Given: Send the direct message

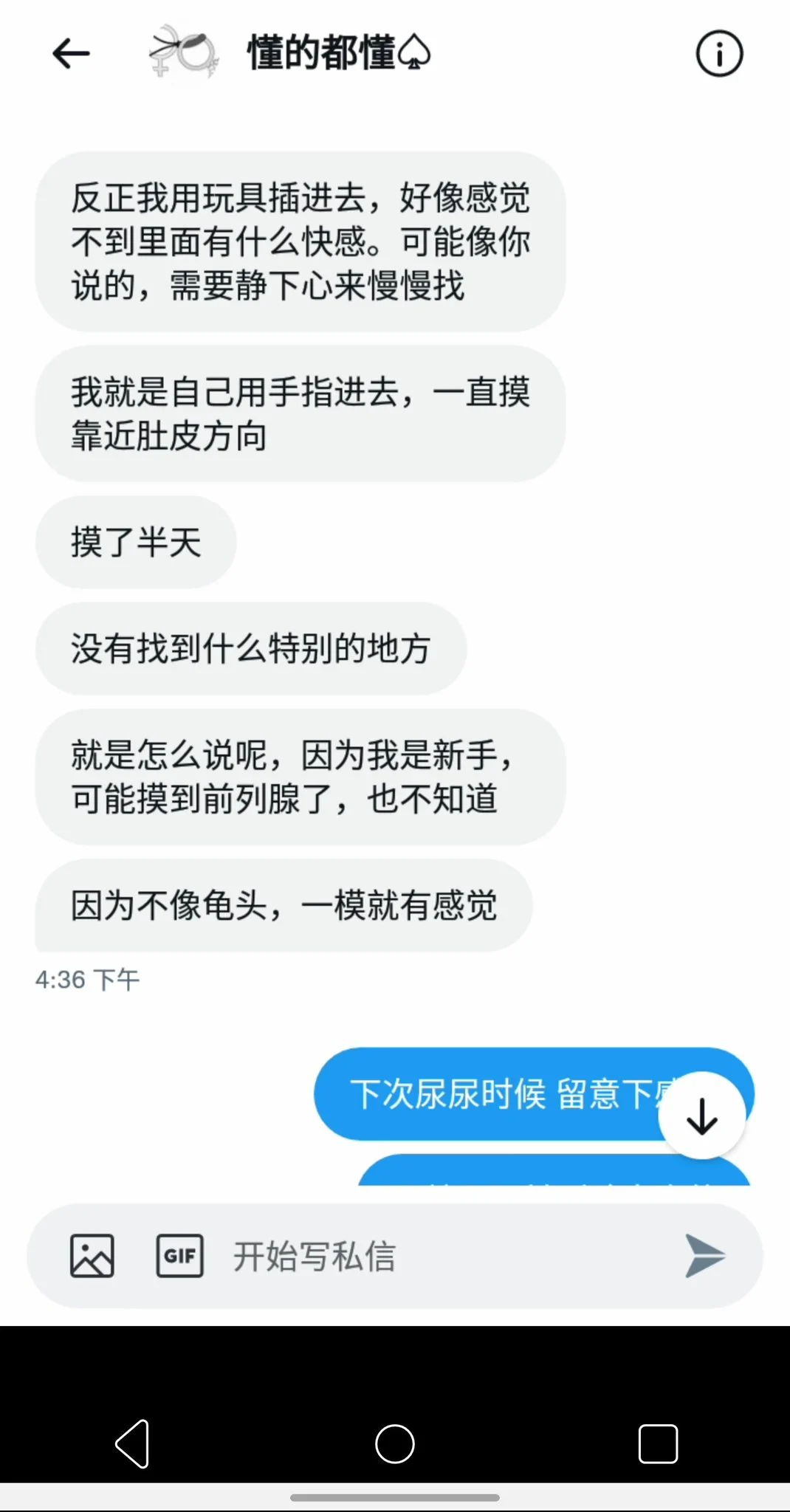Looking at the screenshot, I should pyautogui.click(x=704, y=1256).
